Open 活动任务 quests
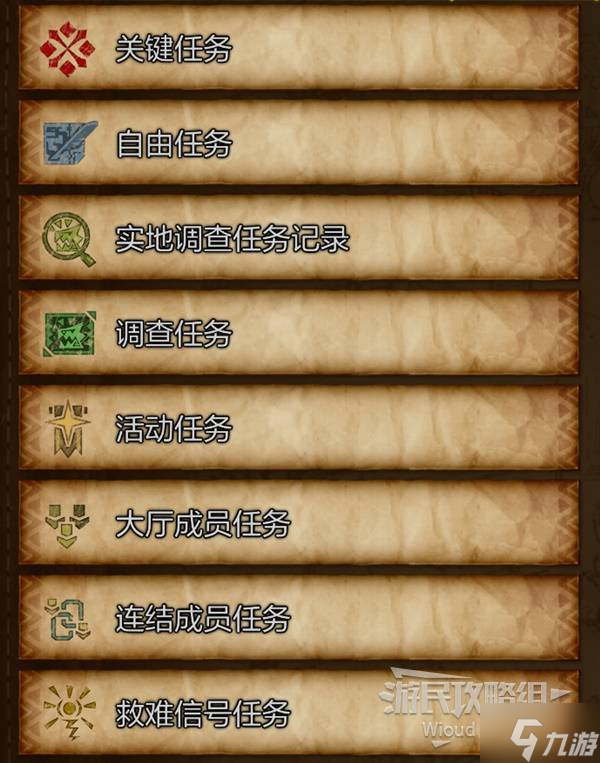The image size is (600, 763). (298, 429)
